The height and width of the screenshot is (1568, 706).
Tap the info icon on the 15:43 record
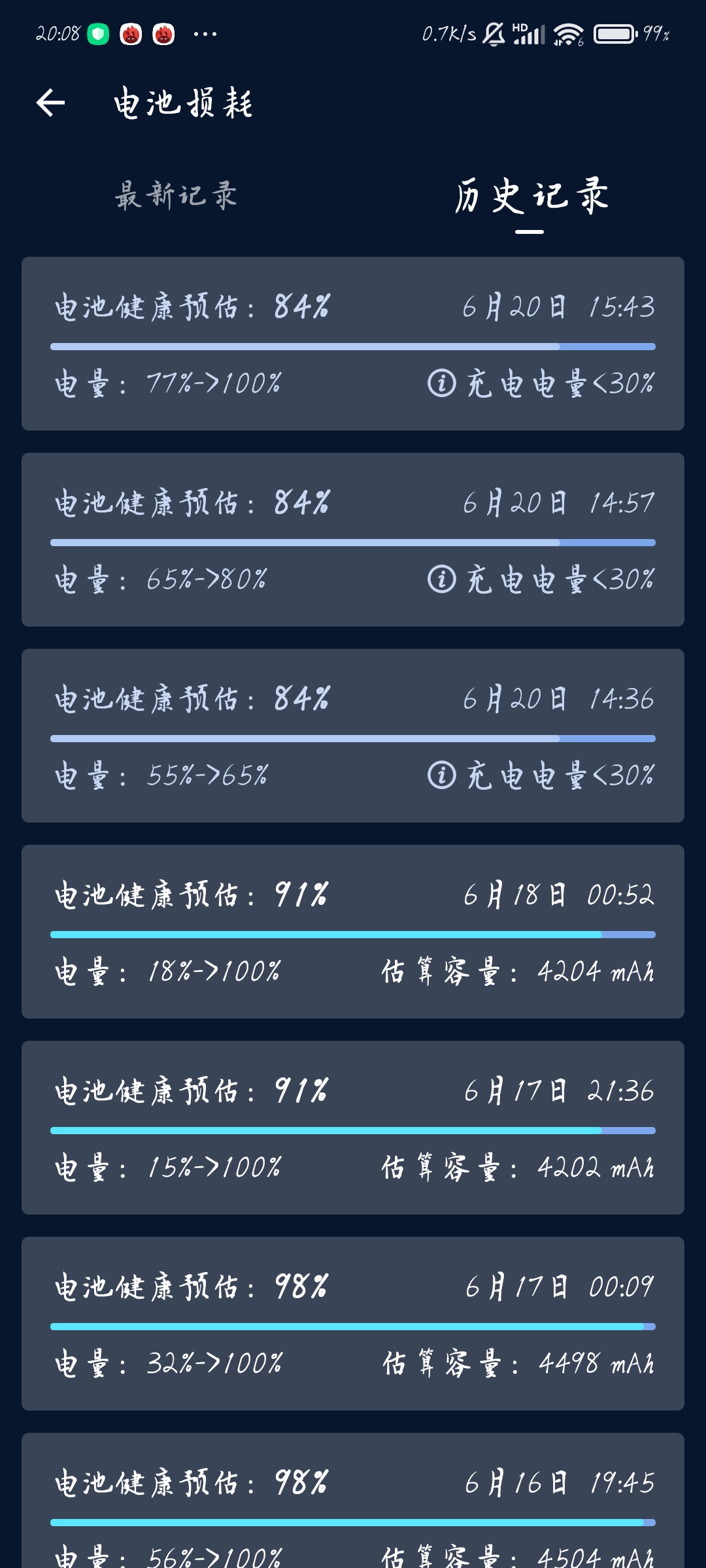(x=442, y=383)
